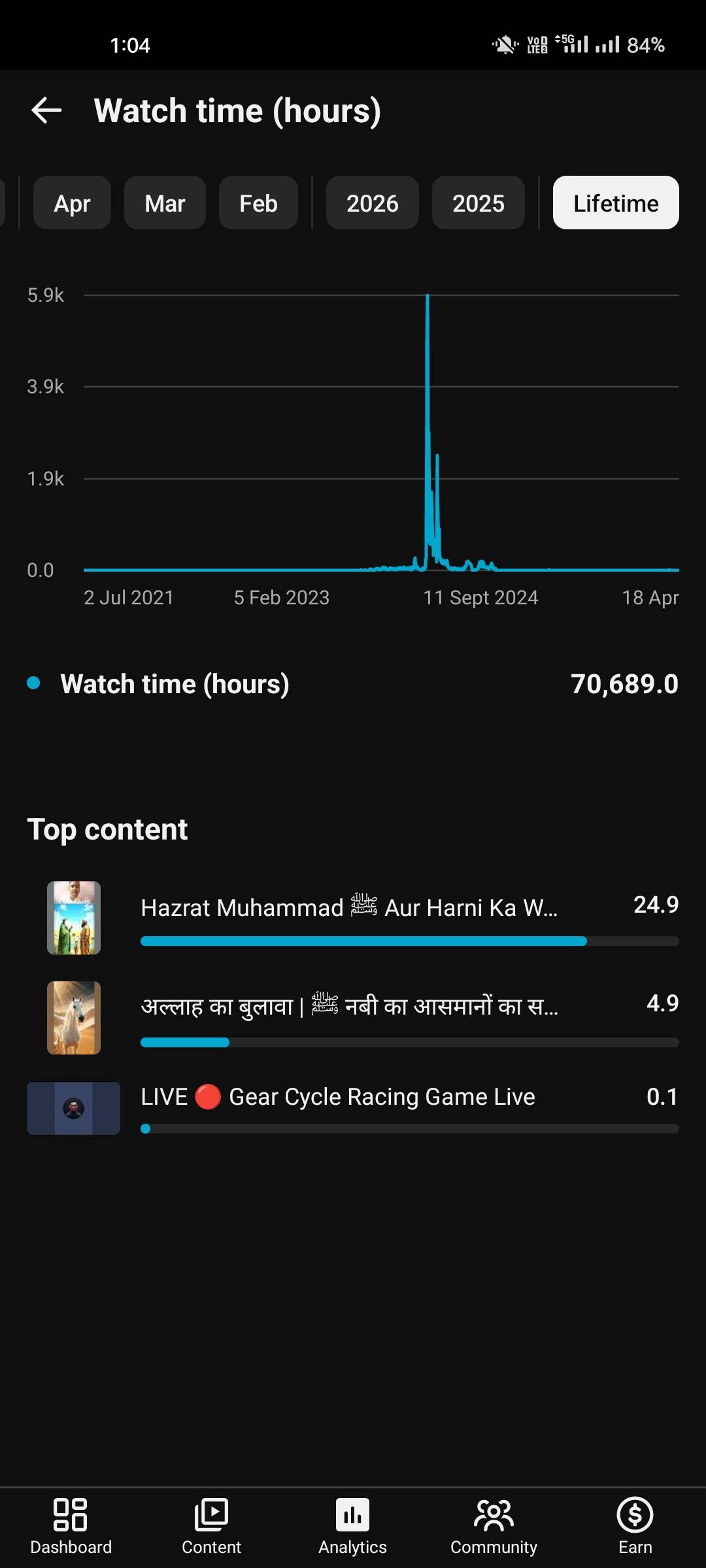Select the Apr time range chip

(x=72, y=203)
